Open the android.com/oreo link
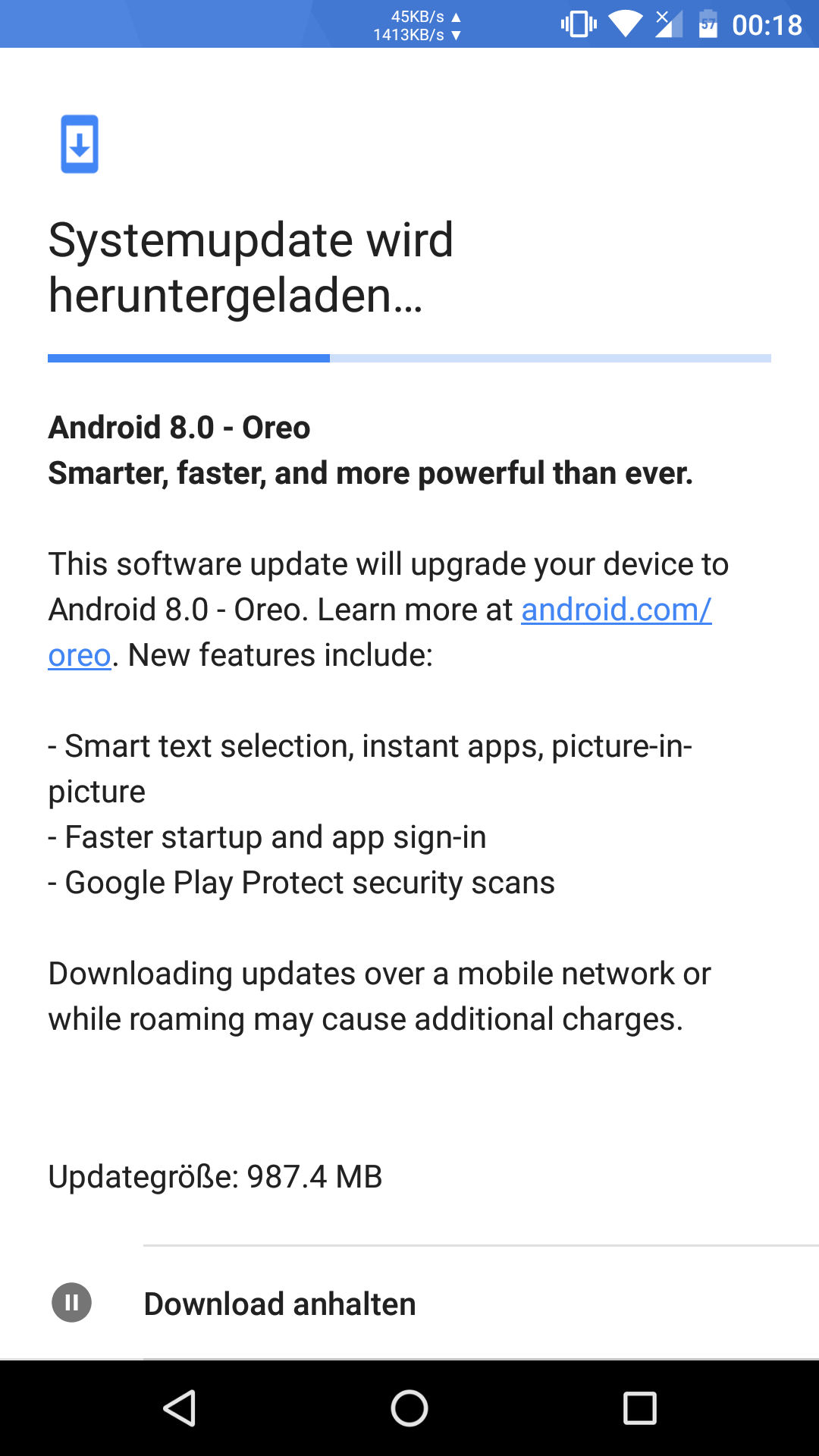The image size is (819, 1456). click(x=616, y=610)
